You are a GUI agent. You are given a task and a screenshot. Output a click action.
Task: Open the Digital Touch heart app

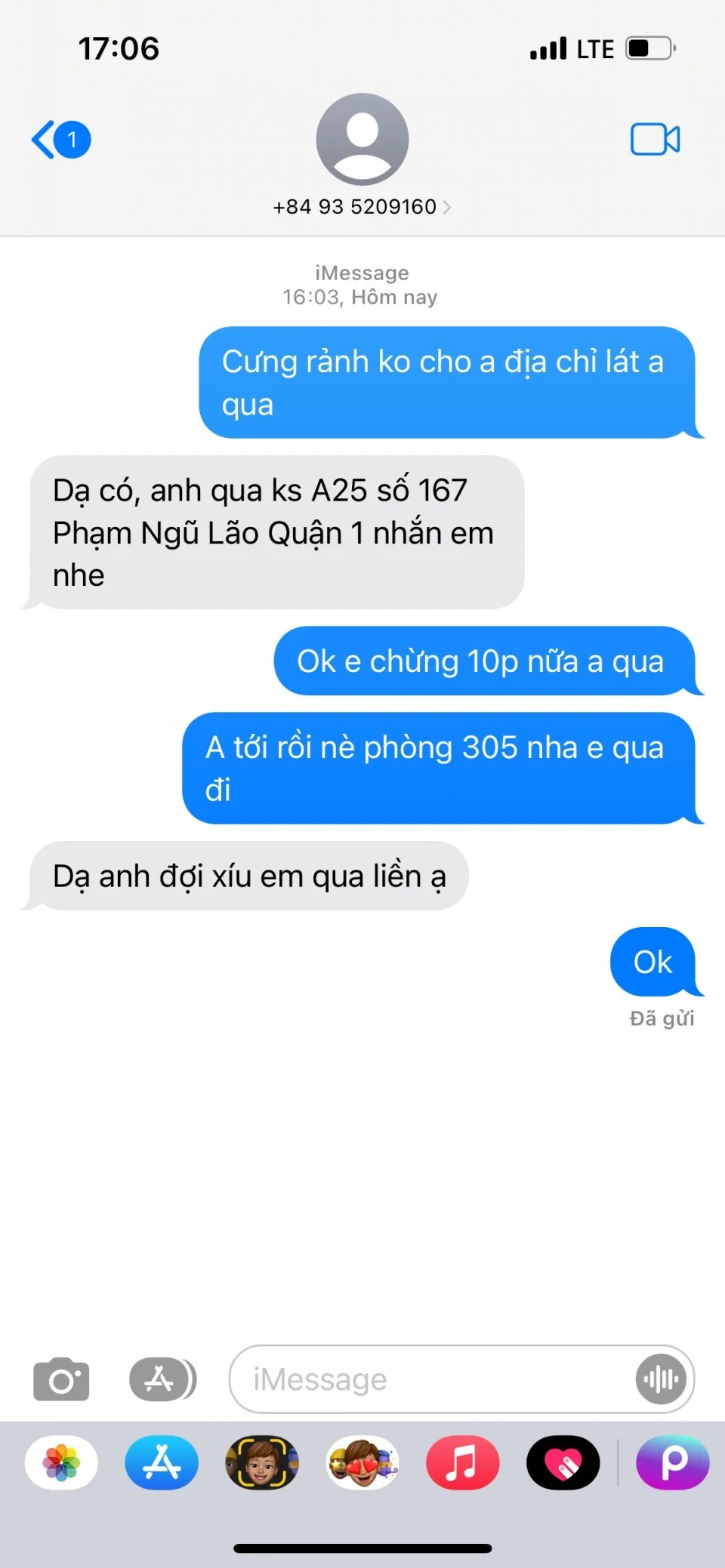(563, 1462)
